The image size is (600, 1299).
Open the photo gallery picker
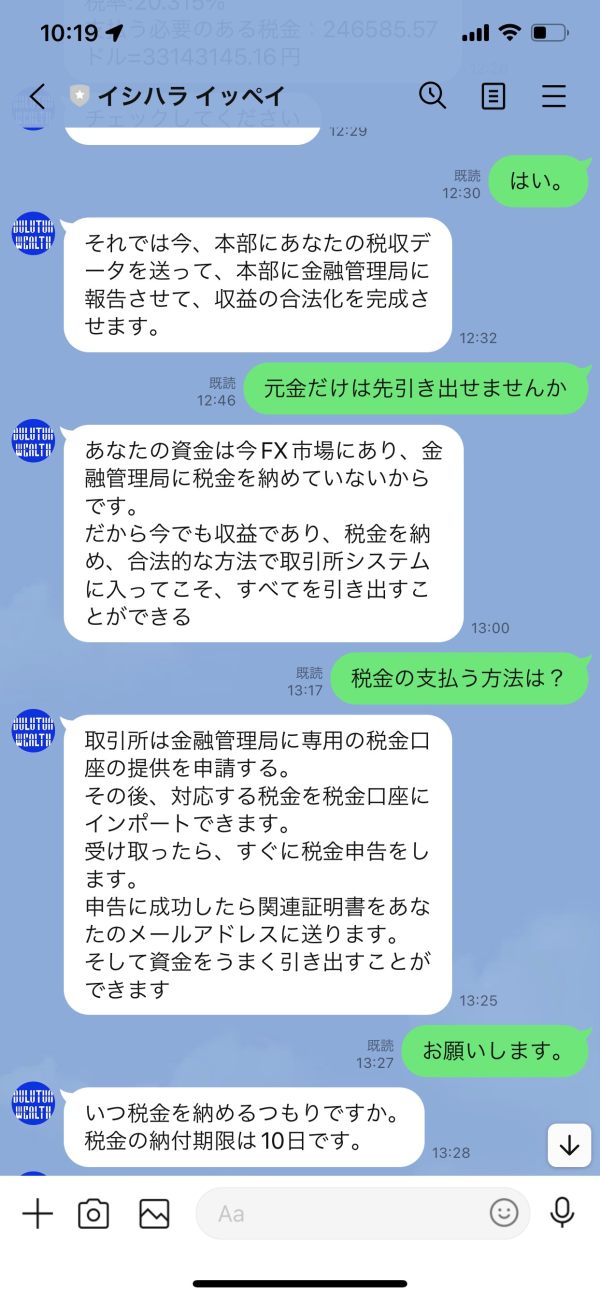click(154, 1214)
